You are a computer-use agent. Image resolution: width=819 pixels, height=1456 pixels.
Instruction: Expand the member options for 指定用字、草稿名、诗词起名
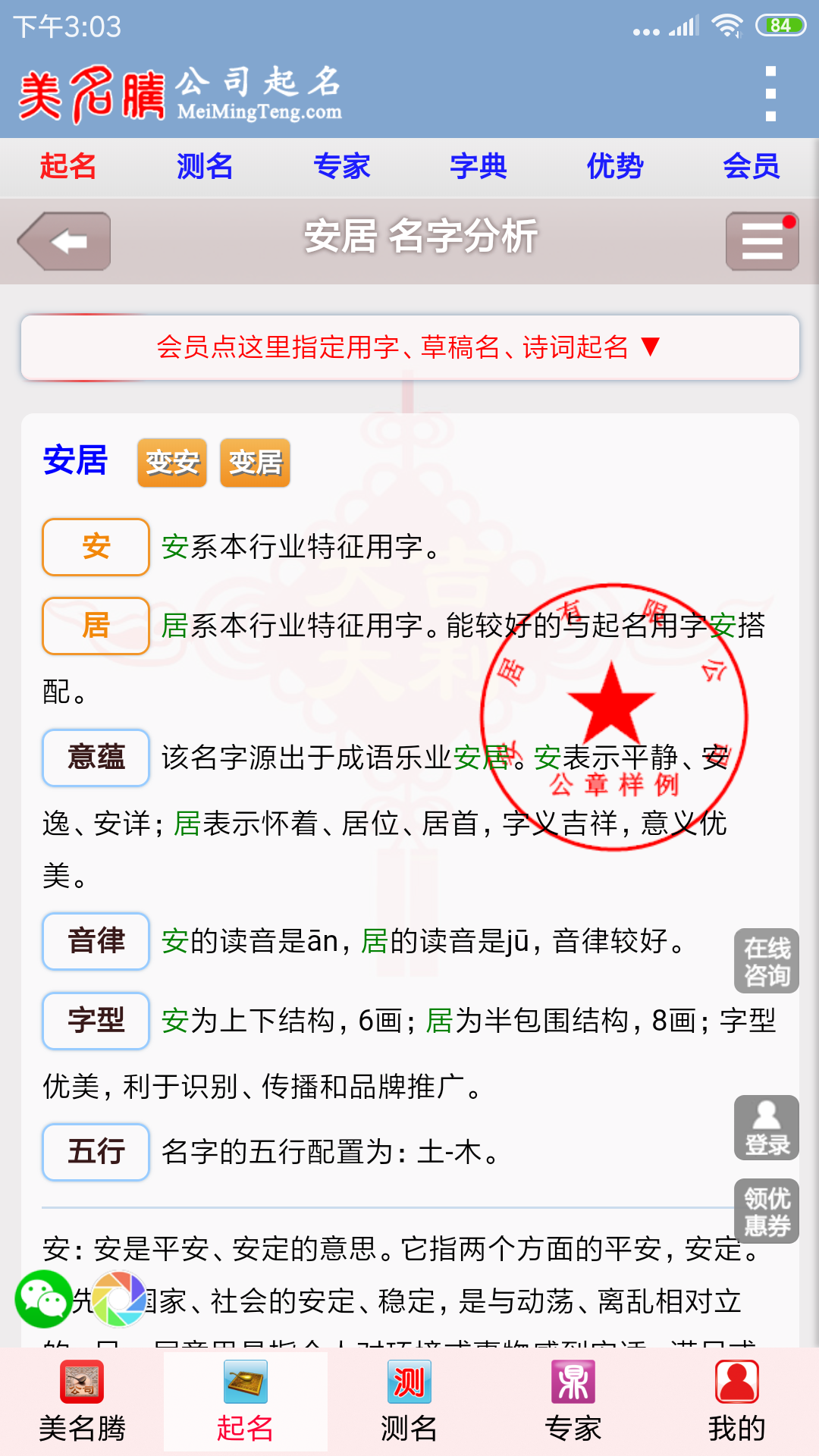click(x=409, y=347)
